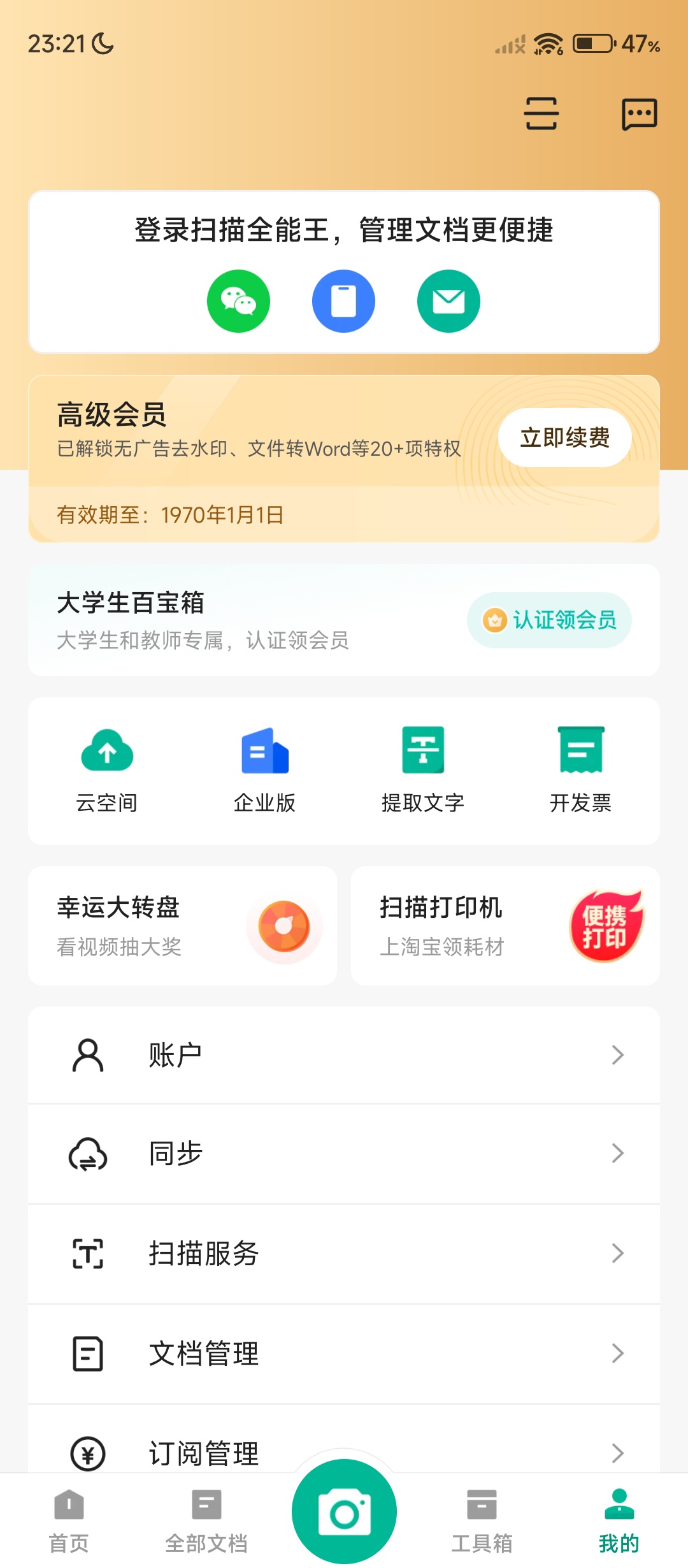Open the 企业版 enterprise feature
The width and height of the screenshot is (688, 1568).
264,768
